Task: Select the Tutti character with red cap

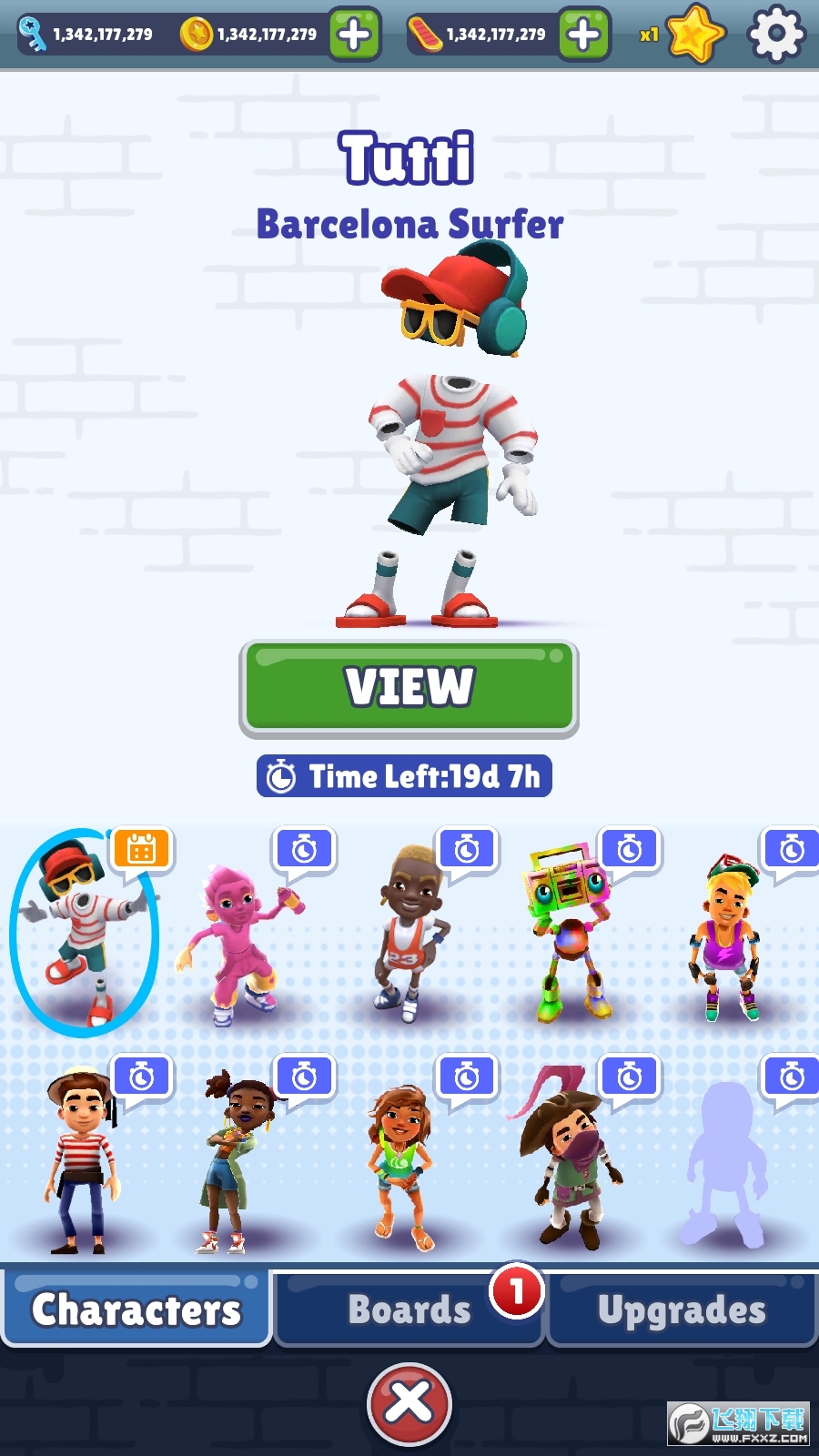Action: pos(84,933)
